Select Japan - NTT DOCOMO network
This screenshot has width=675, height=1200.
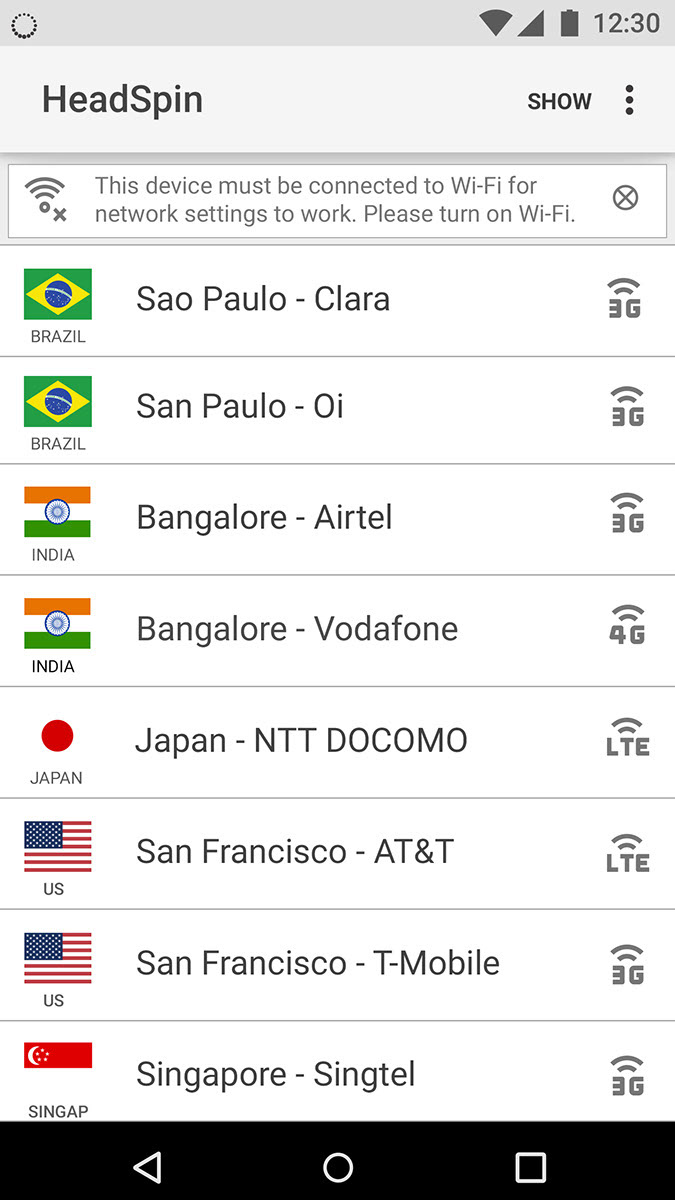point(337,742)
